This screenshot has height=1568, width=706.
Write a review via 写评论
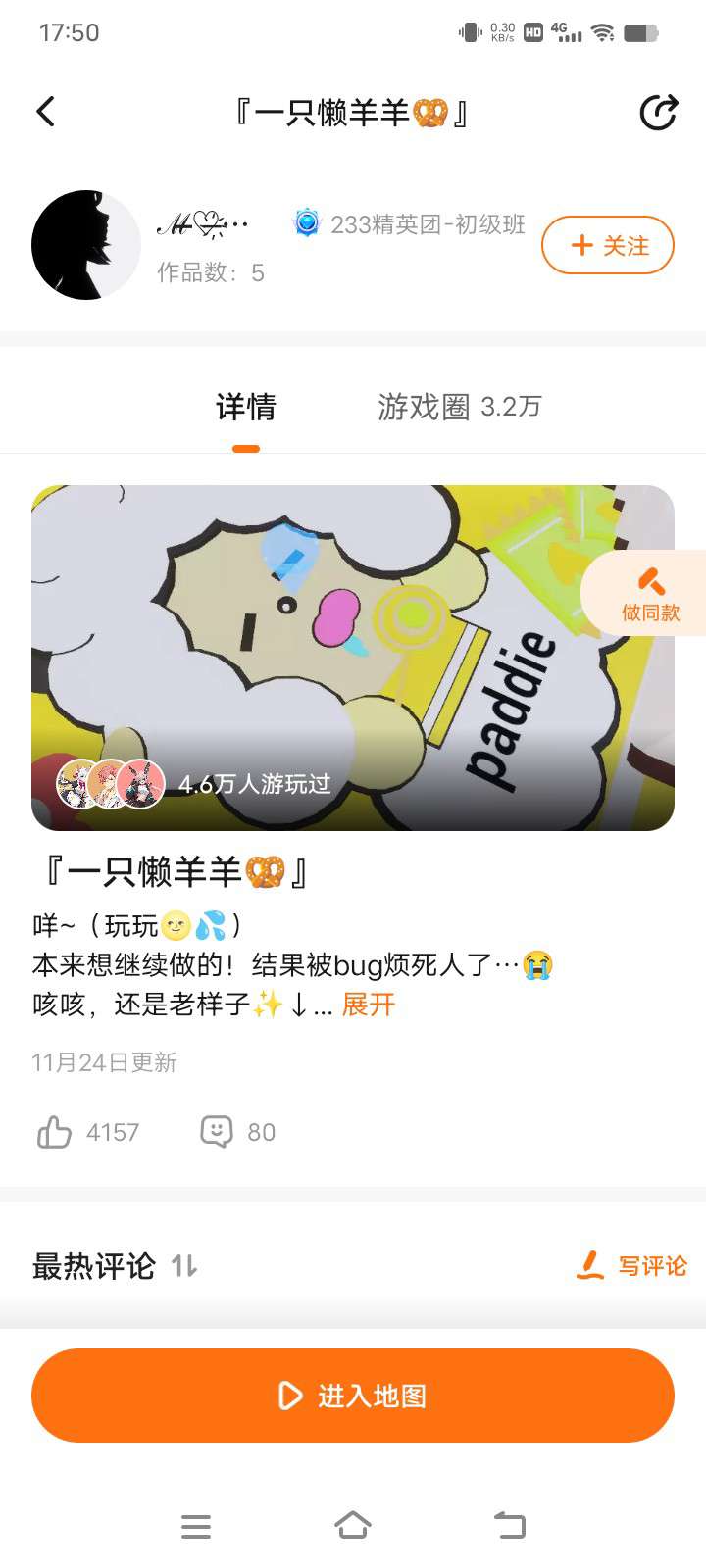[x=631, y=1266]
